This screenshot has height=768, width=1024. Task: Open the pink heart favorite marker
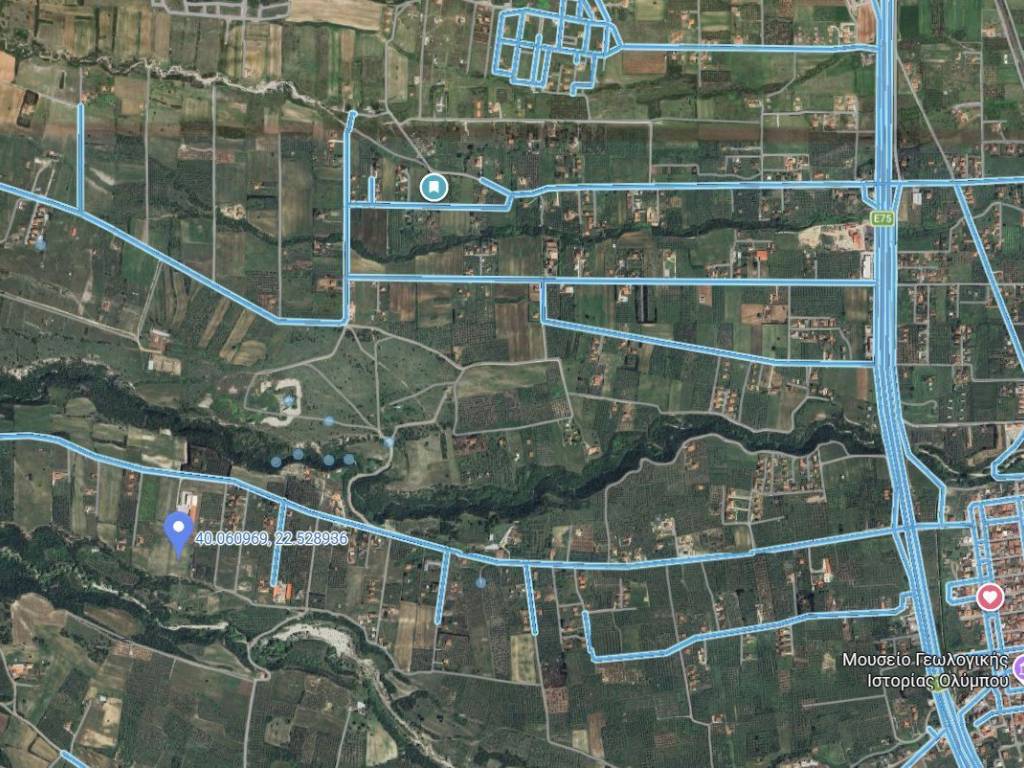990,598
